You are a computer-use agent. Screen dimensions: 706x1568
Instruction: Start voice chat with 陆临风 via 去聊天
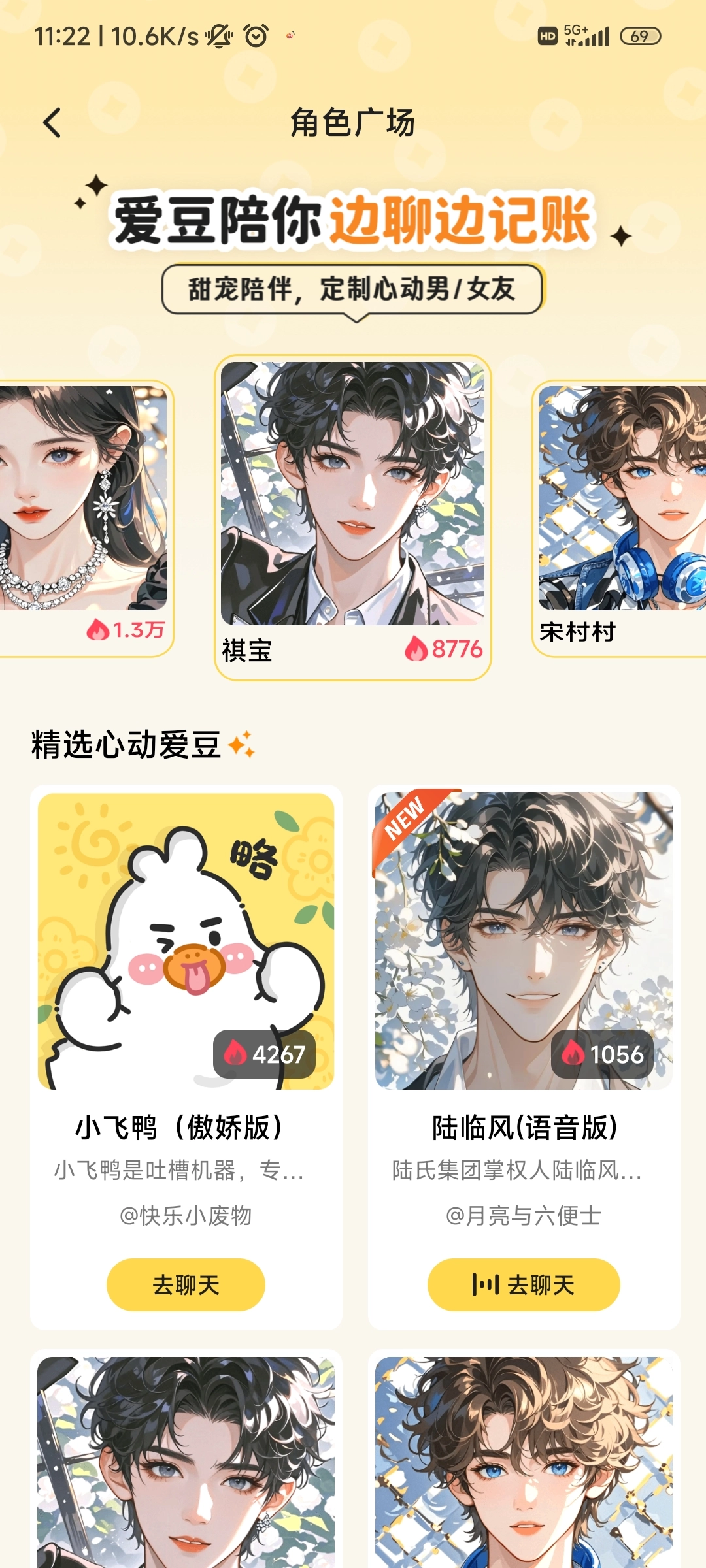(x=524, y=1284)
